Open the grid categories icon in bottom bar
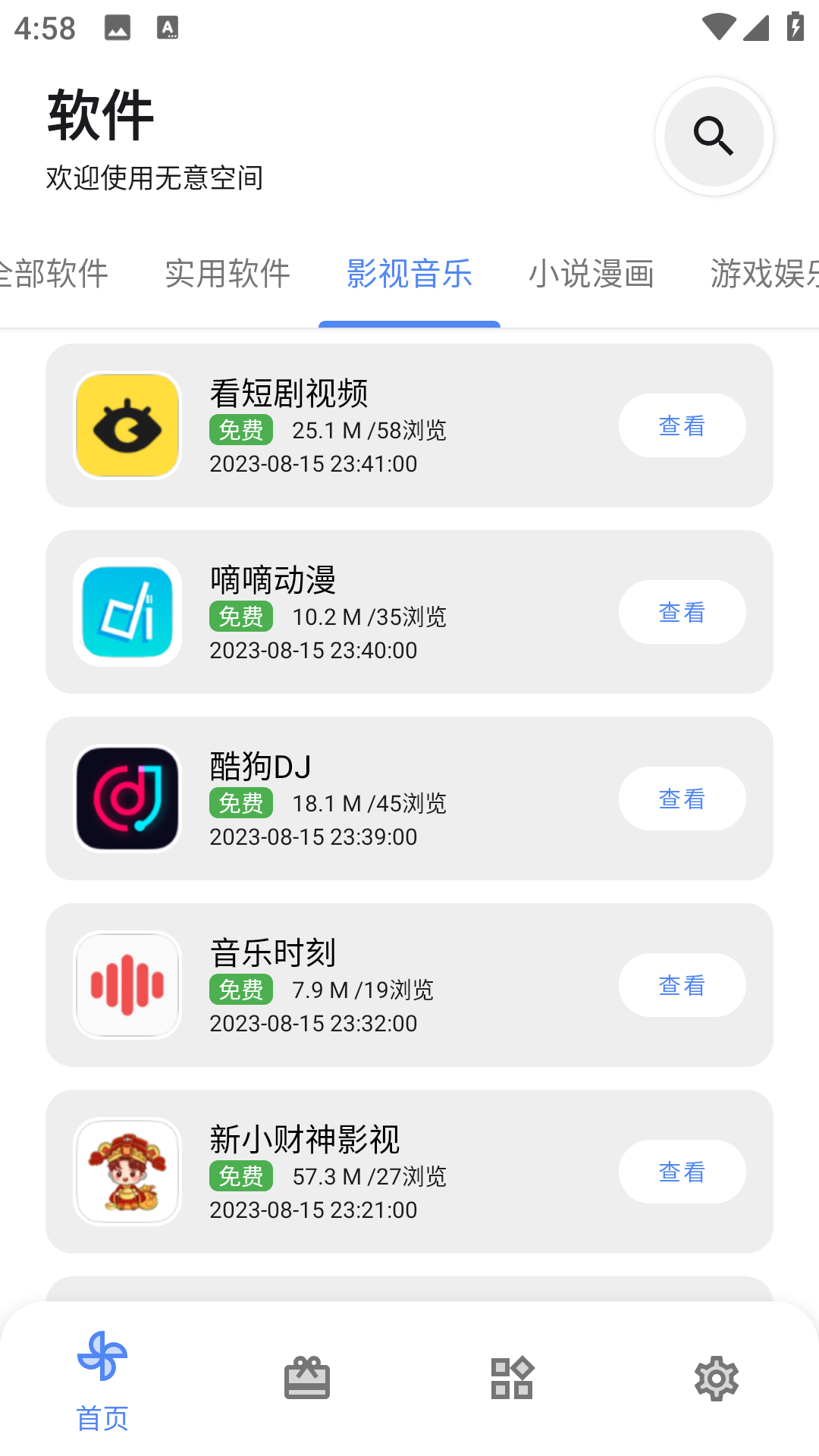The image size is (819, 1456). (512, 1378)
